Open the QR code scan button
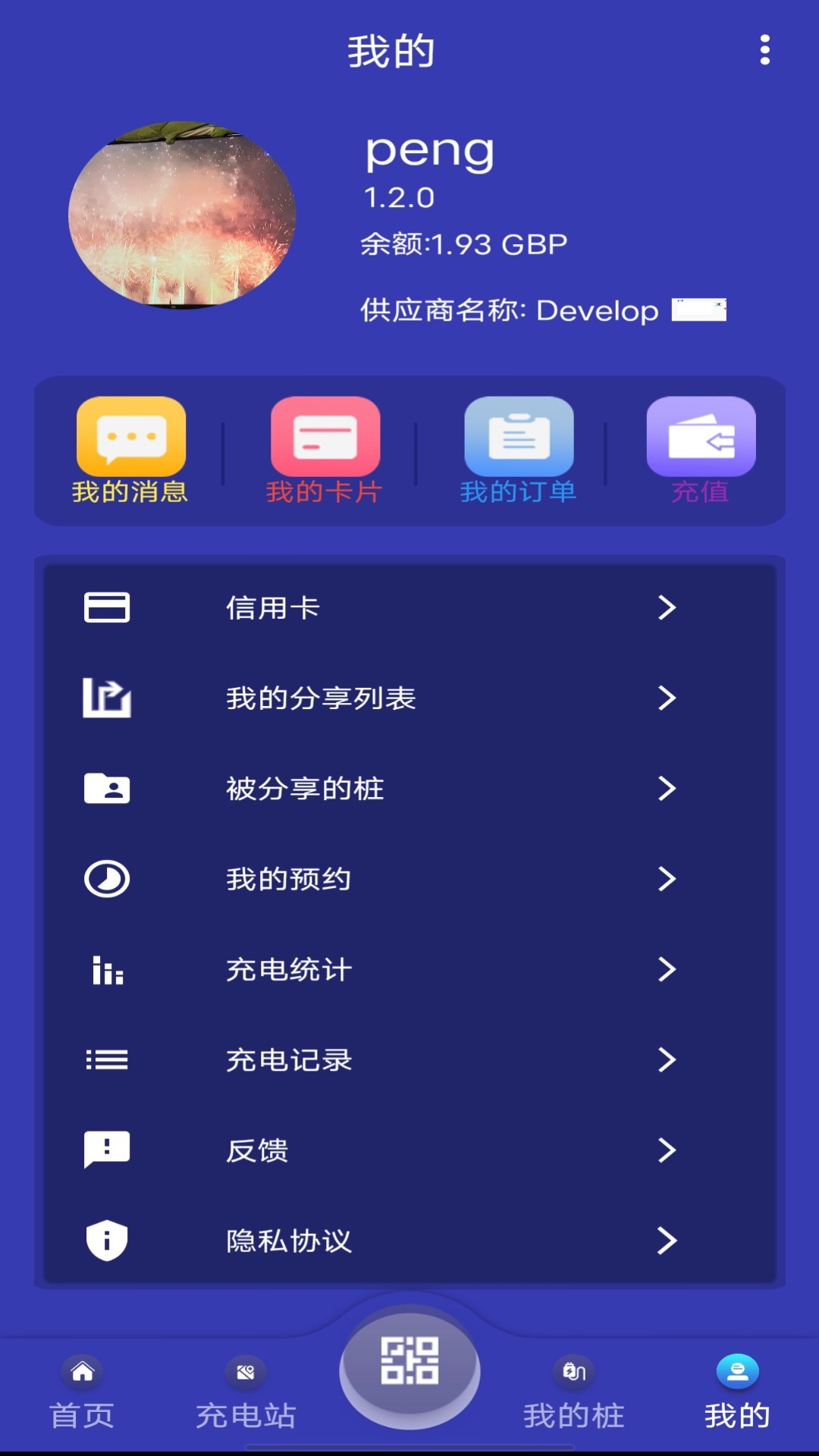Viewport: 819px width, 1456px height. pos(409,1365)
